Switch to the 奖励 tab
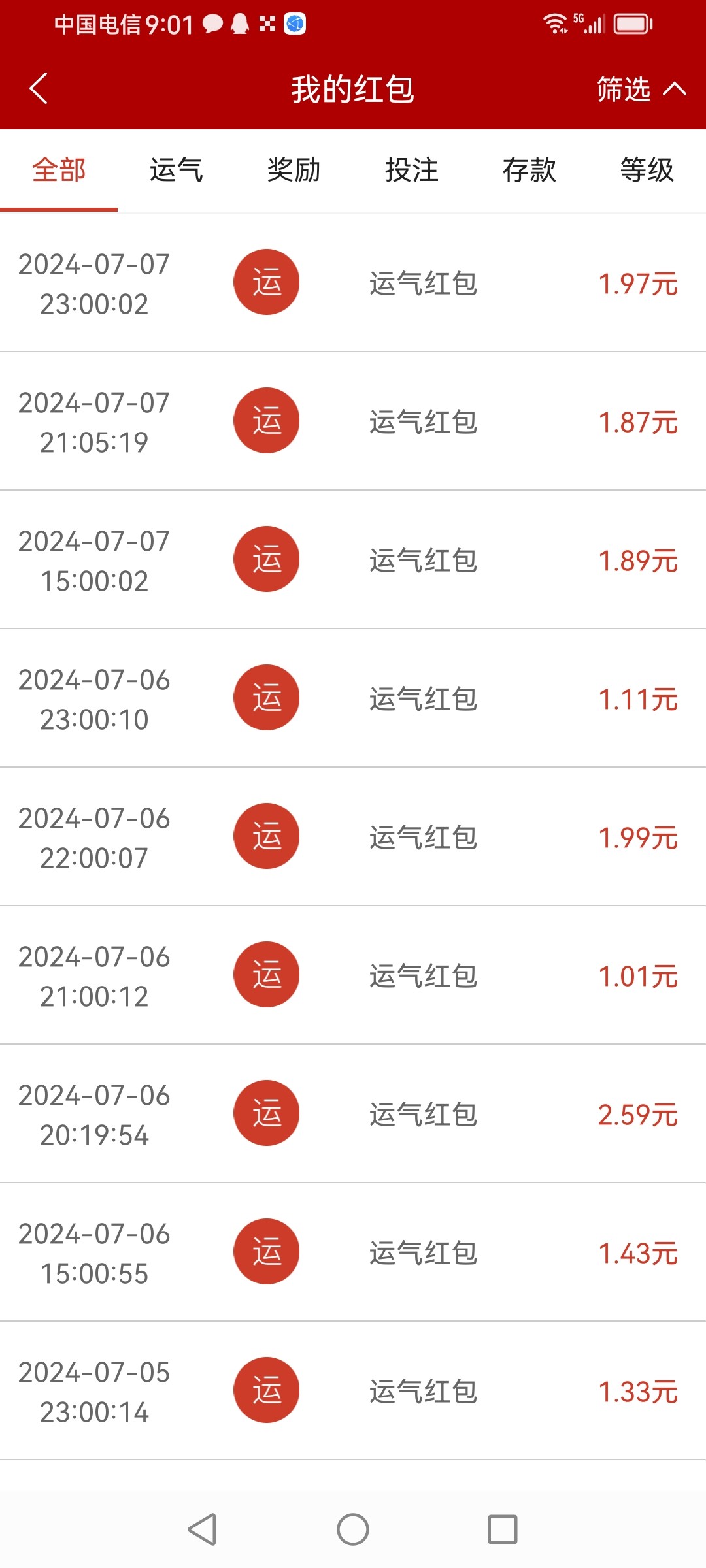 pyautogui.click(x=294, y=171)
